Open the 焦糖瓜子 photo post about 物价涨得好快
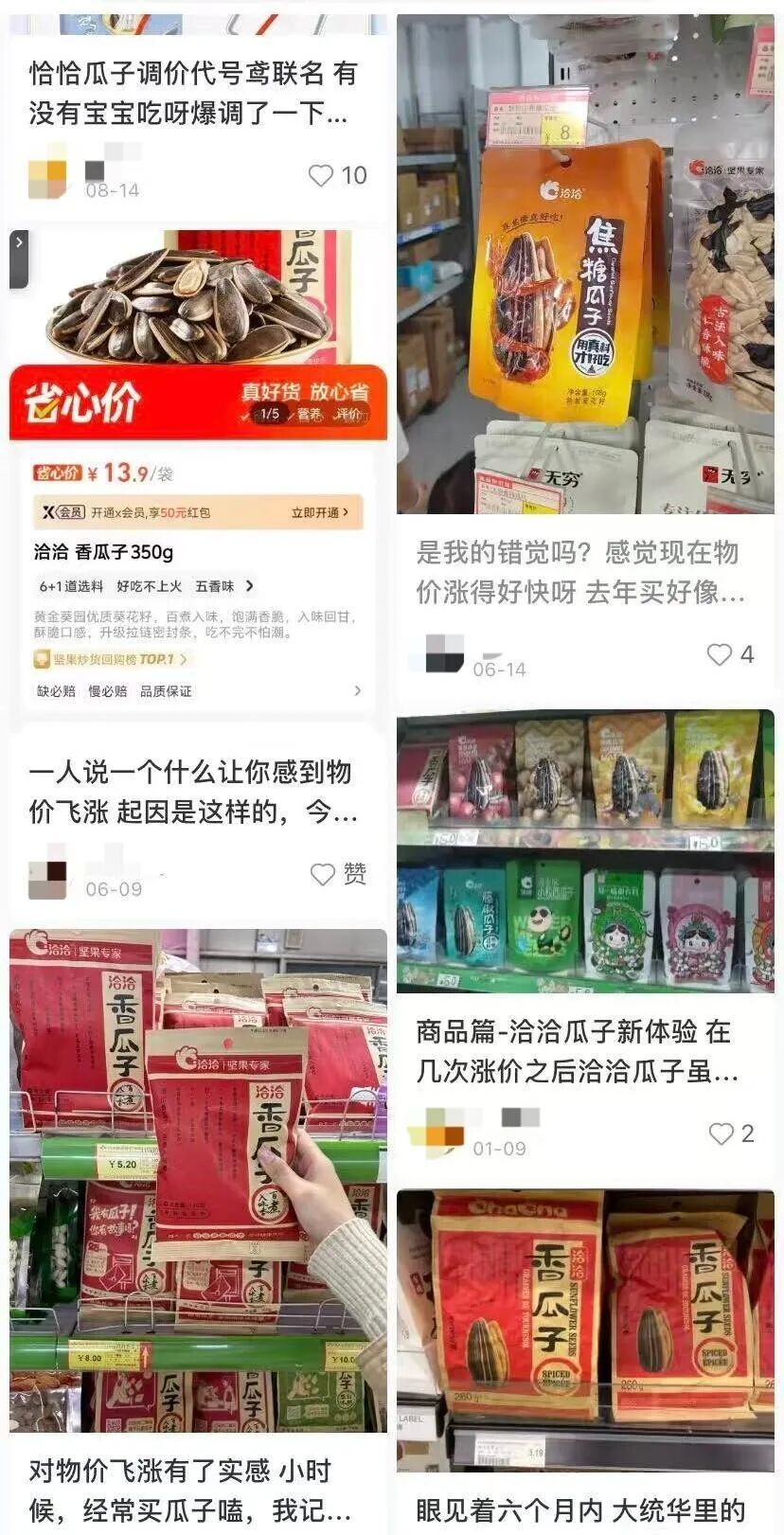 point(584,265)
